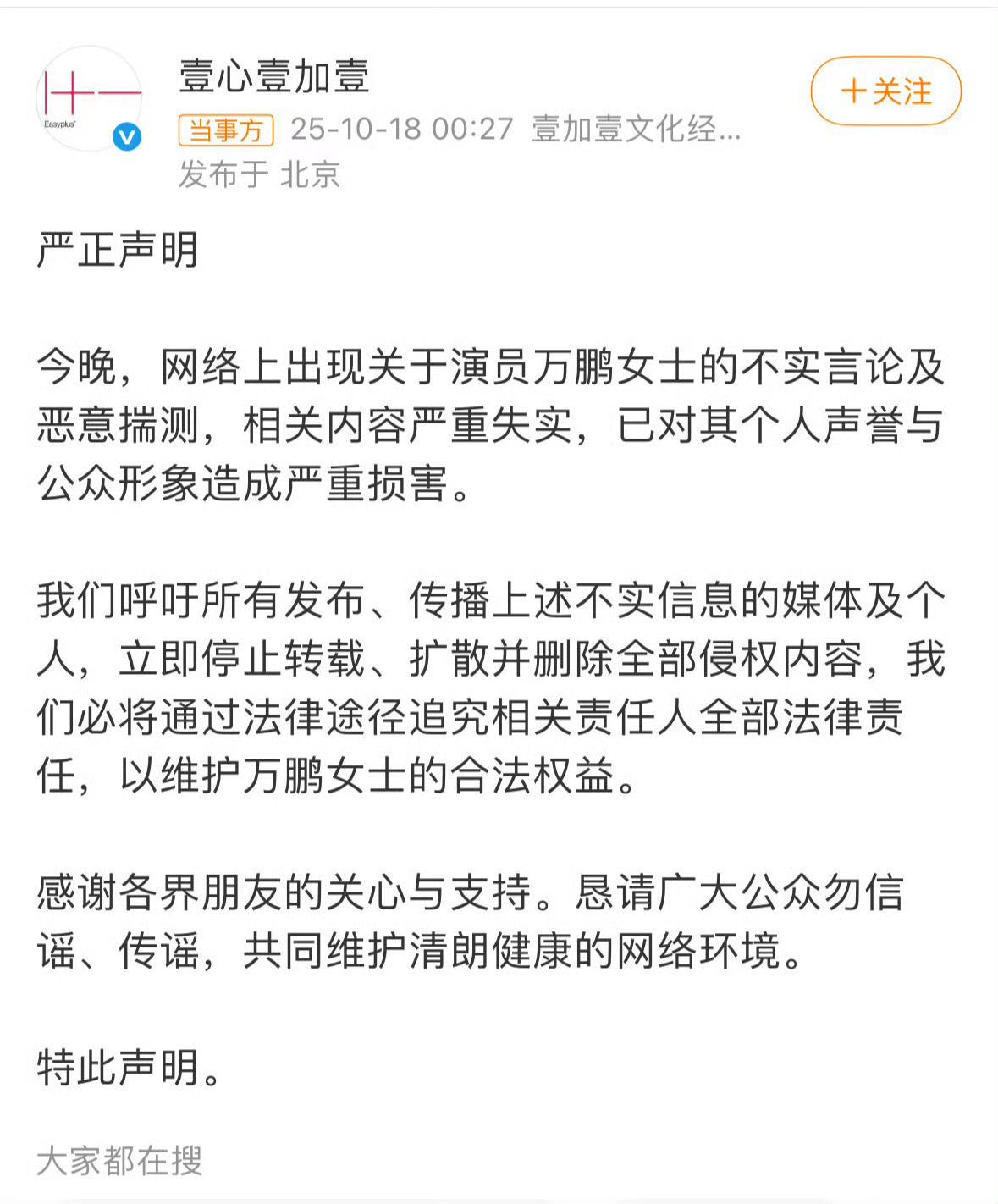
Task: Expand the 发布于 北京 publish details
Action: [258, 174]
